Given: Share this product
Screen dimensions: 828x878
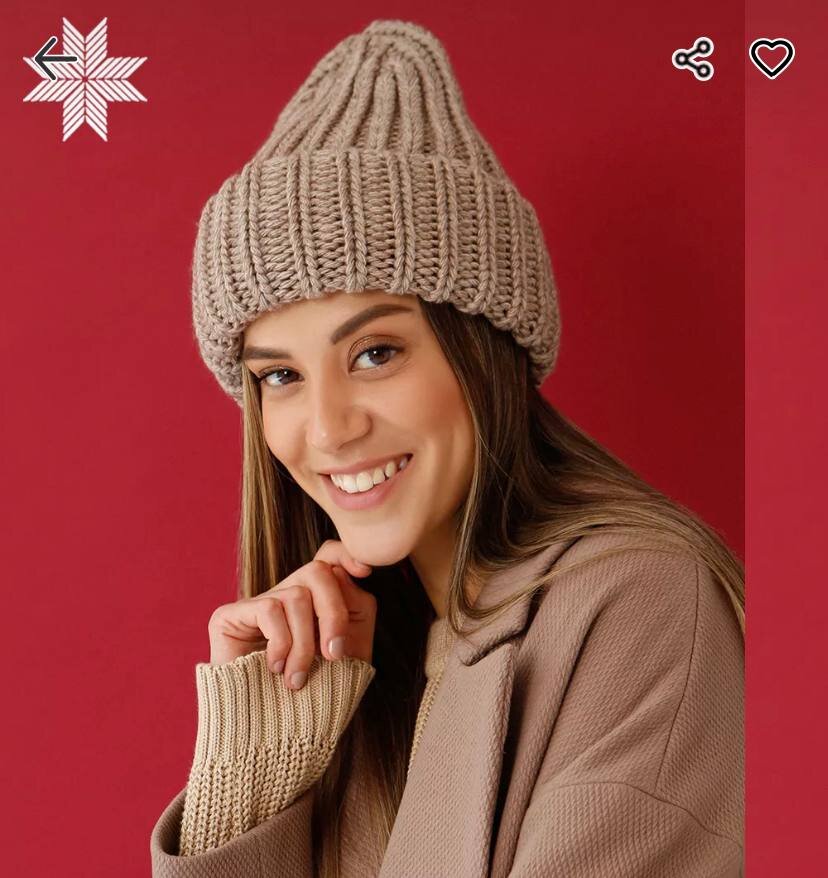Looking at the screenshot, I should pos(693,59).
